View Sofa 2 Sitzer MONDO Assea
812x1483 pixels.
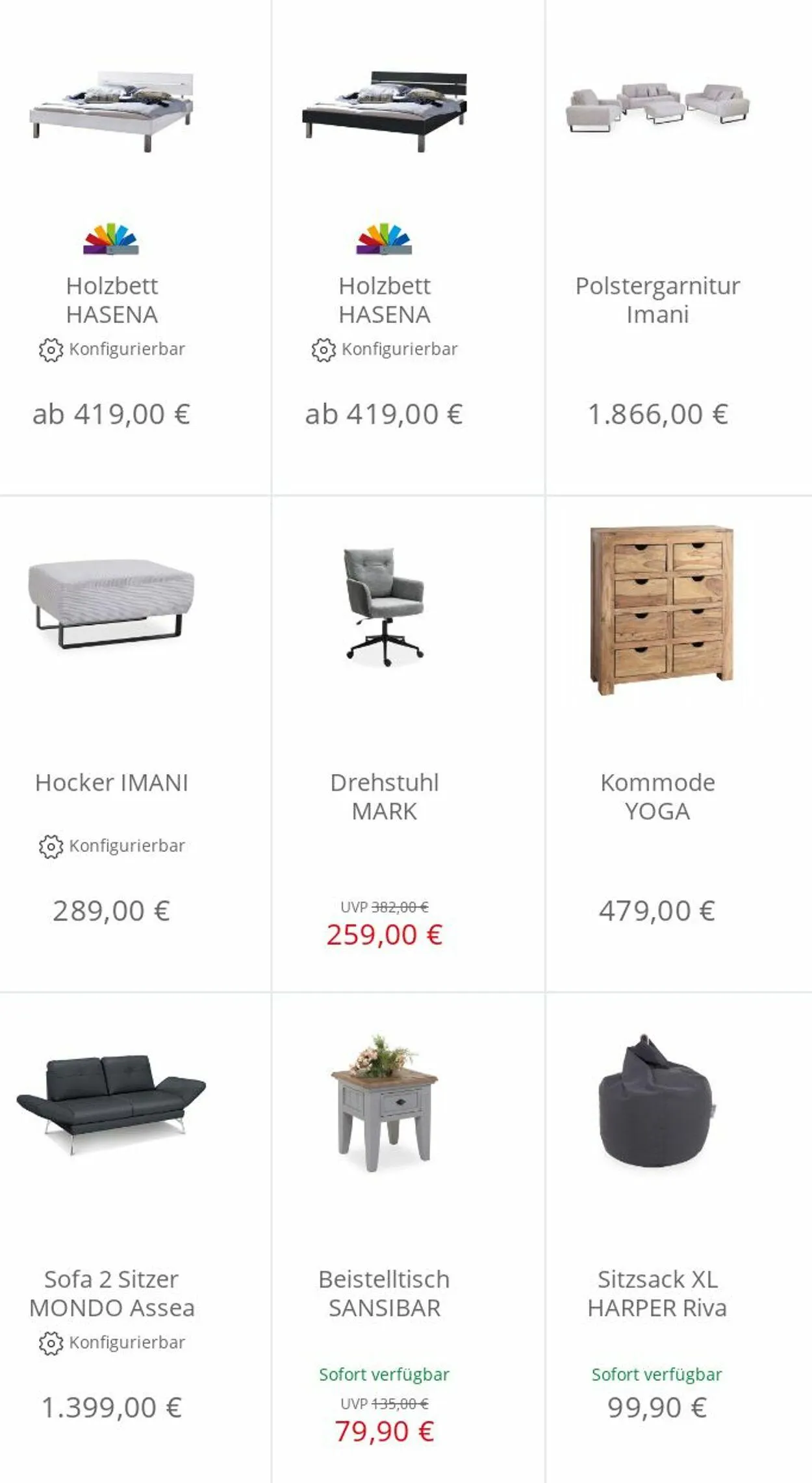click(135, 1238)
